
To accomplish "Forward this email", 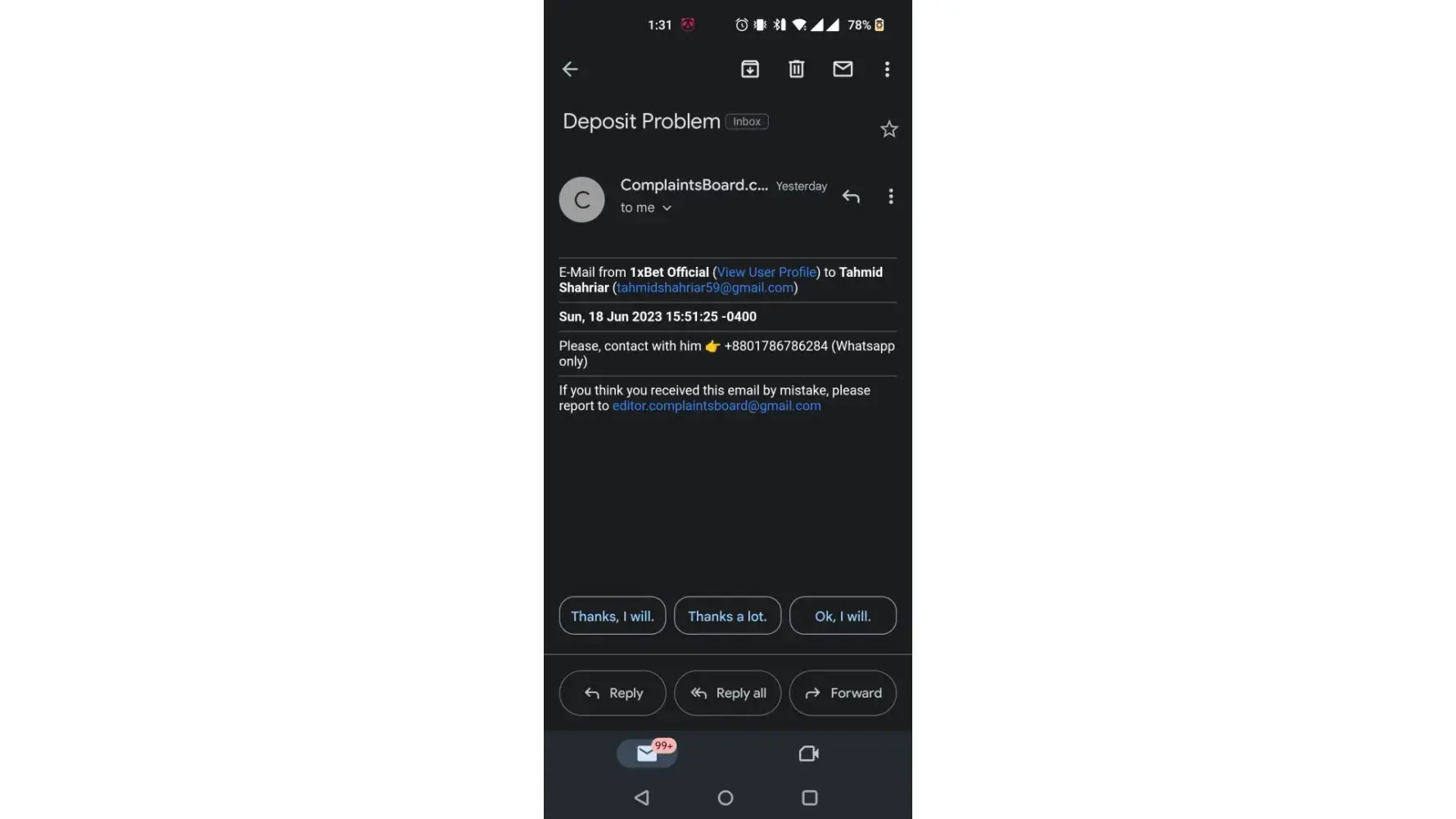I will tap(842, 693).
